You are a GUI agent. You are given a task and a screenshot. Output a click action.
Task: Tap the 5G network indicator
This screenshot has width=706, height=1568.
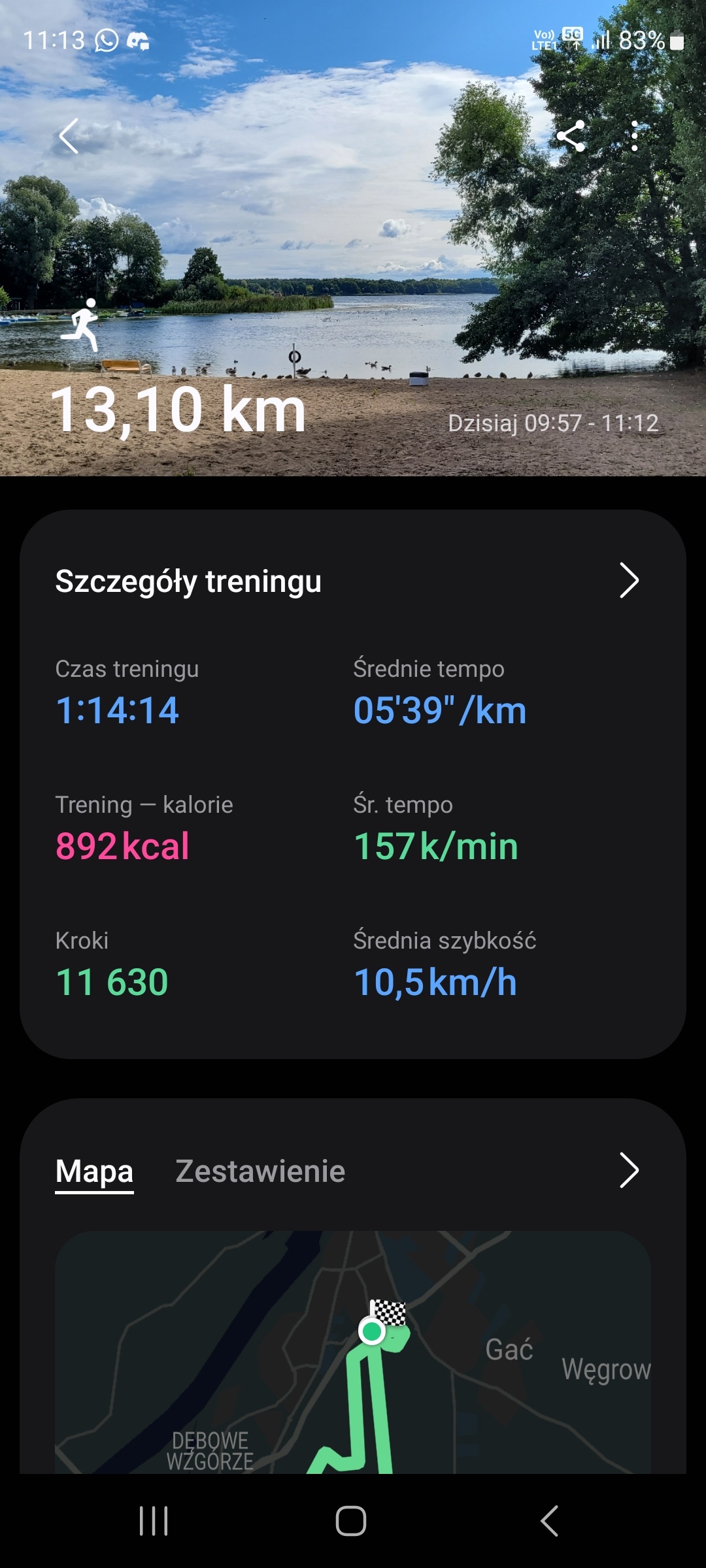[572, 35]
